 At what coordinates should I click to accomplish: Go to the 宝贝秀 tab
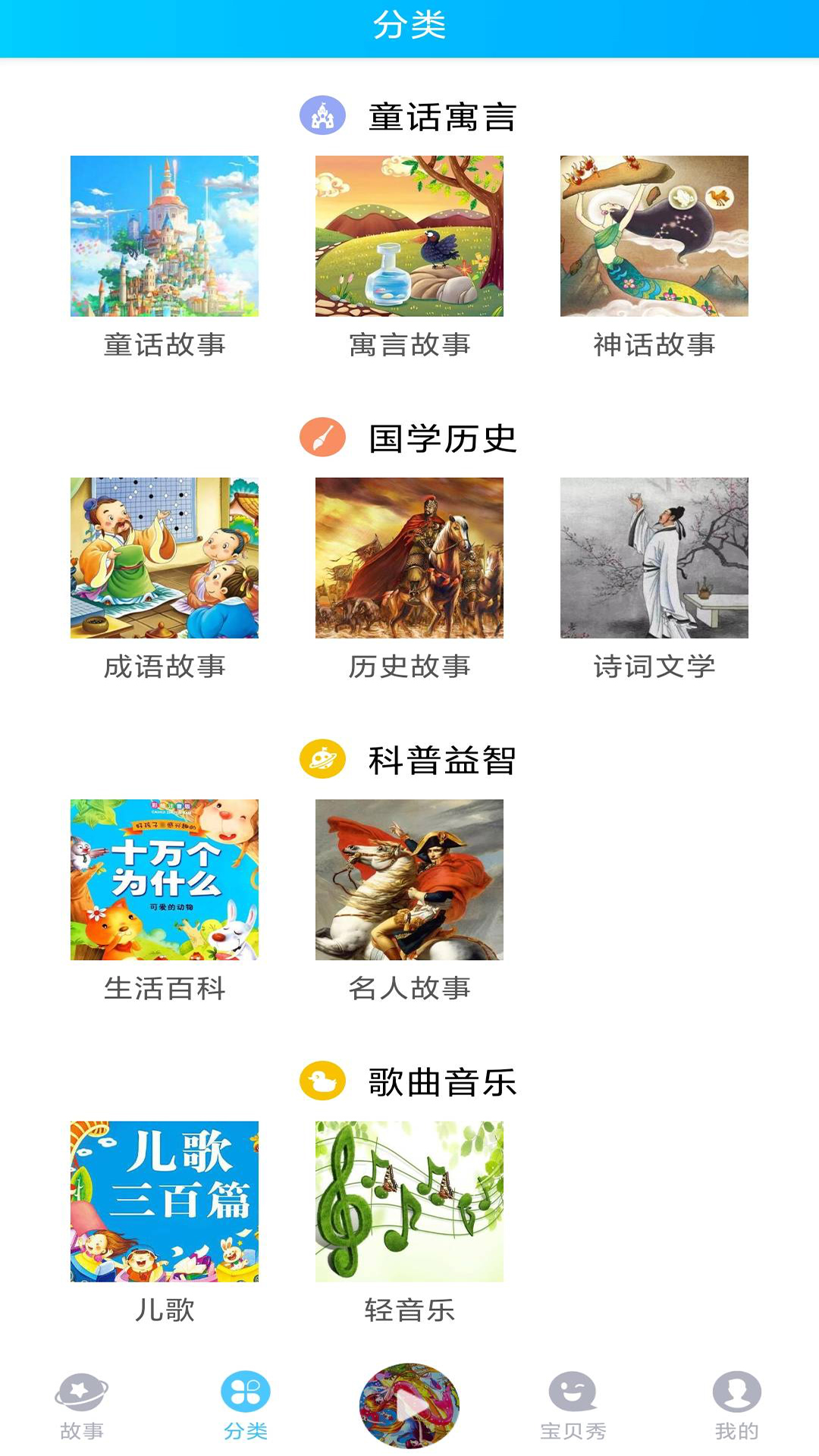tap(573, 1406)
